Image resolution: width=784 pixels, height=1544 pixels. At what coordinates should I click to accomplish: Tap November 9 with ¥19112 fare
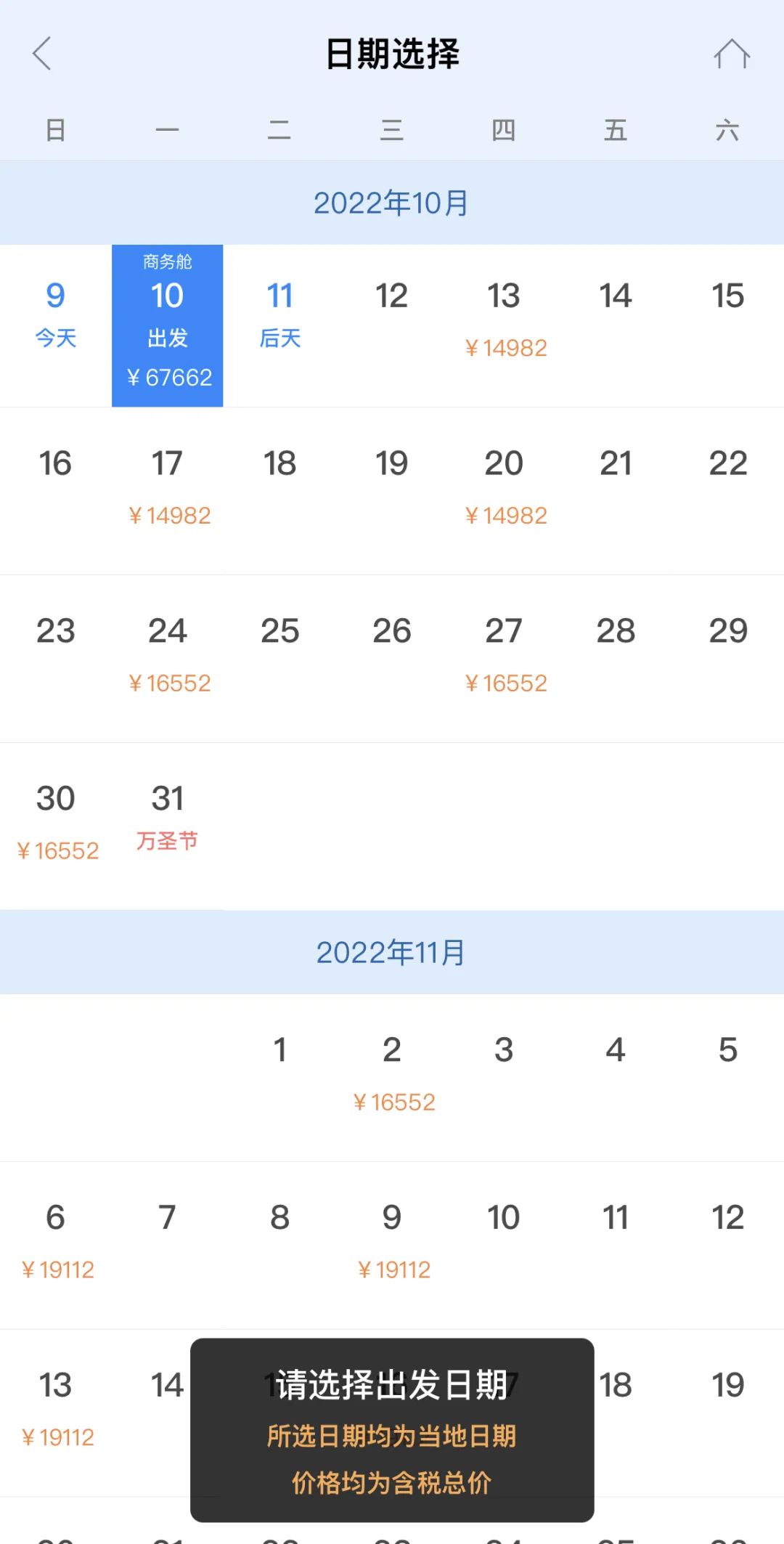click(392, 1238)
